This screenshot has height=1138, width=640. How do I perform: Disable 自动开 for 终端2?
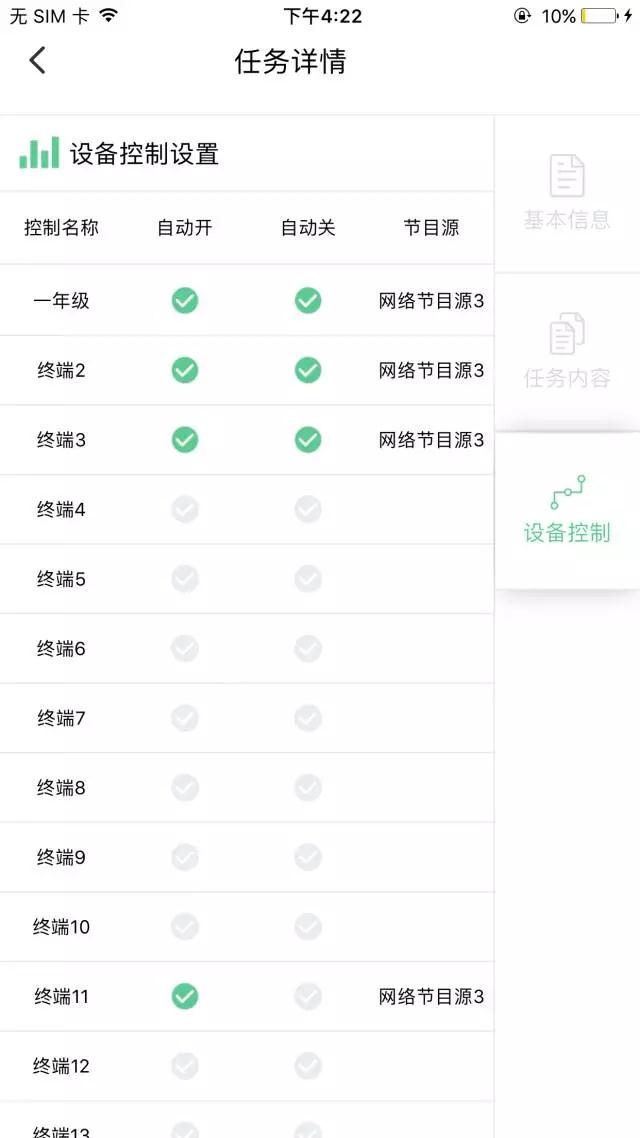click(x=185, y=370)
